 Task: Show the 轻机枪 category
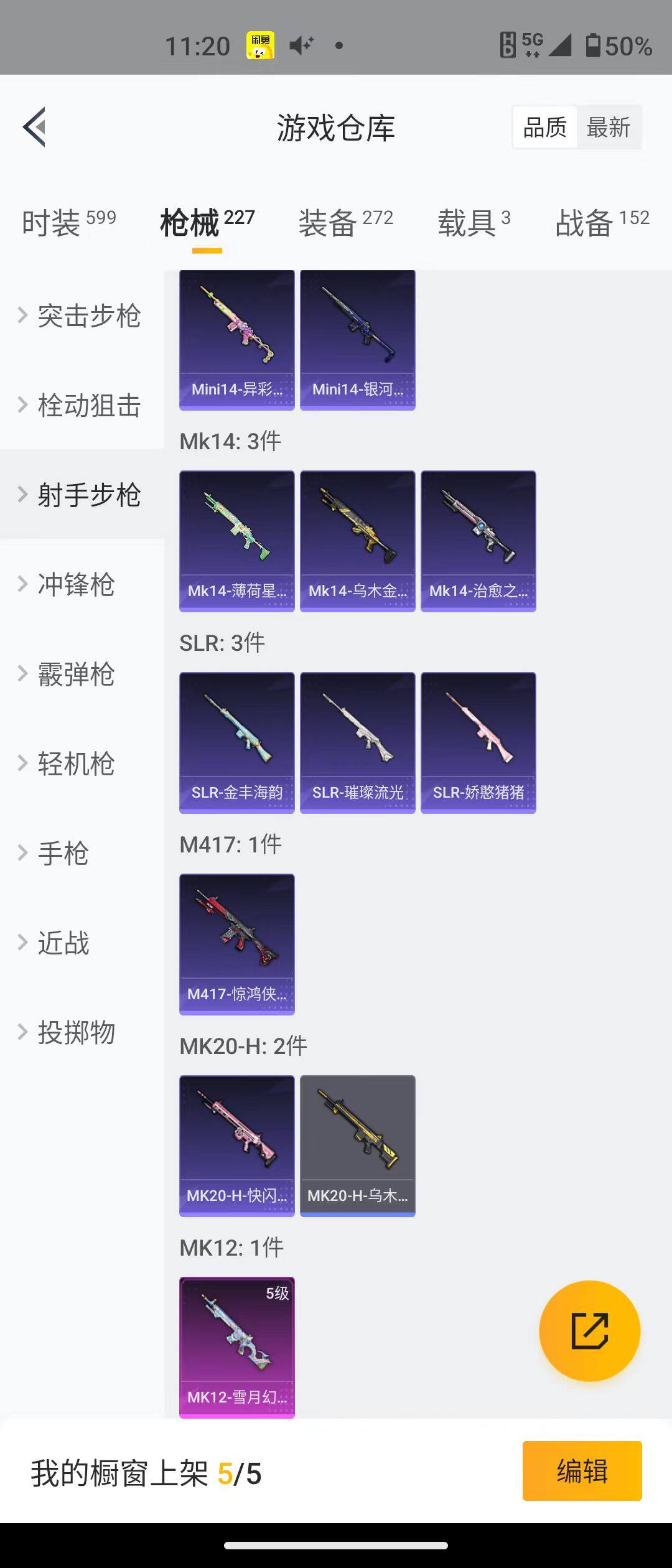pos(76,764)
